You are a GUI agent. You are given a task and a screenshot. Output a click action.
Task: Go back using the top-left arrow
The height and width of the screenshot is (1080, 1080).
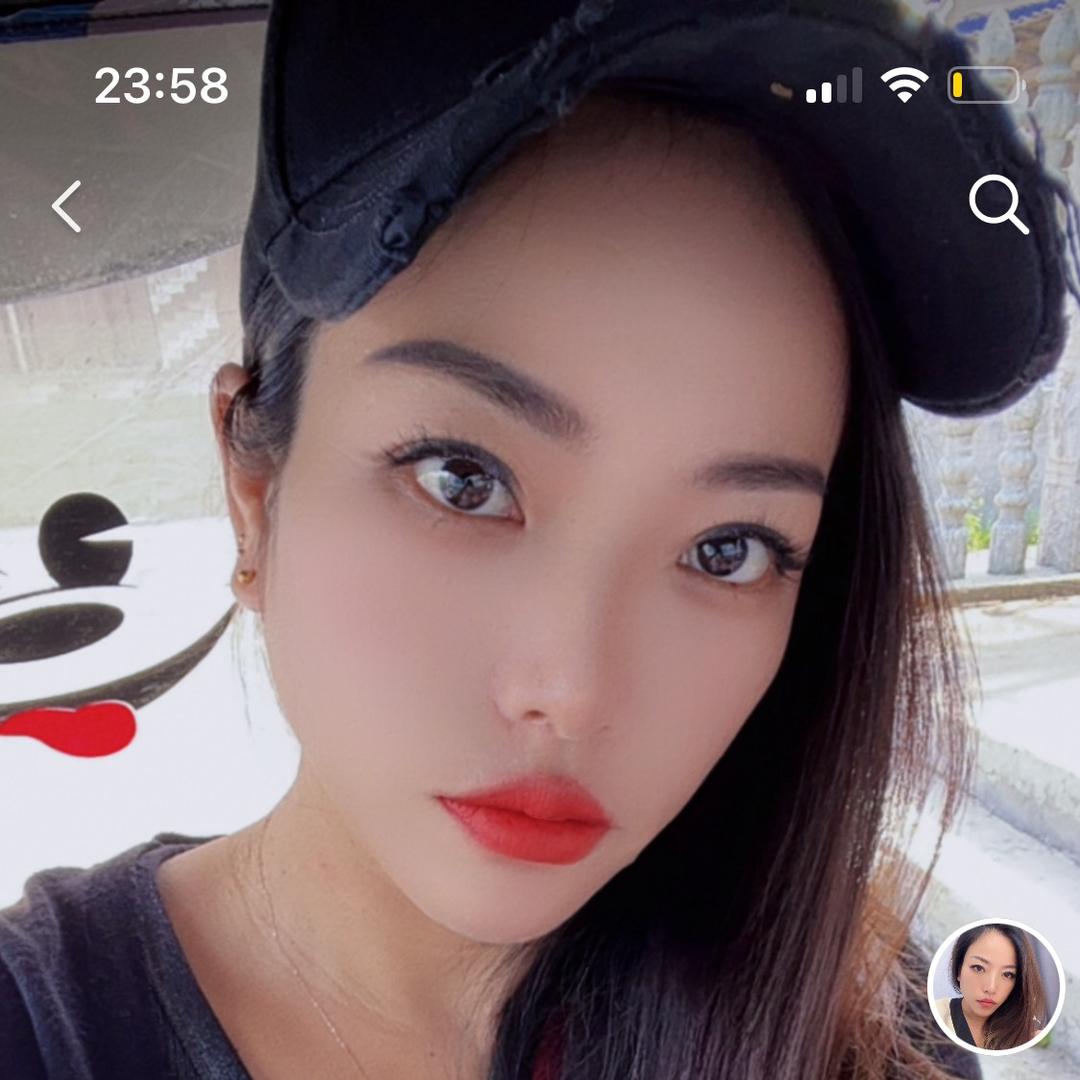(67, 207)
